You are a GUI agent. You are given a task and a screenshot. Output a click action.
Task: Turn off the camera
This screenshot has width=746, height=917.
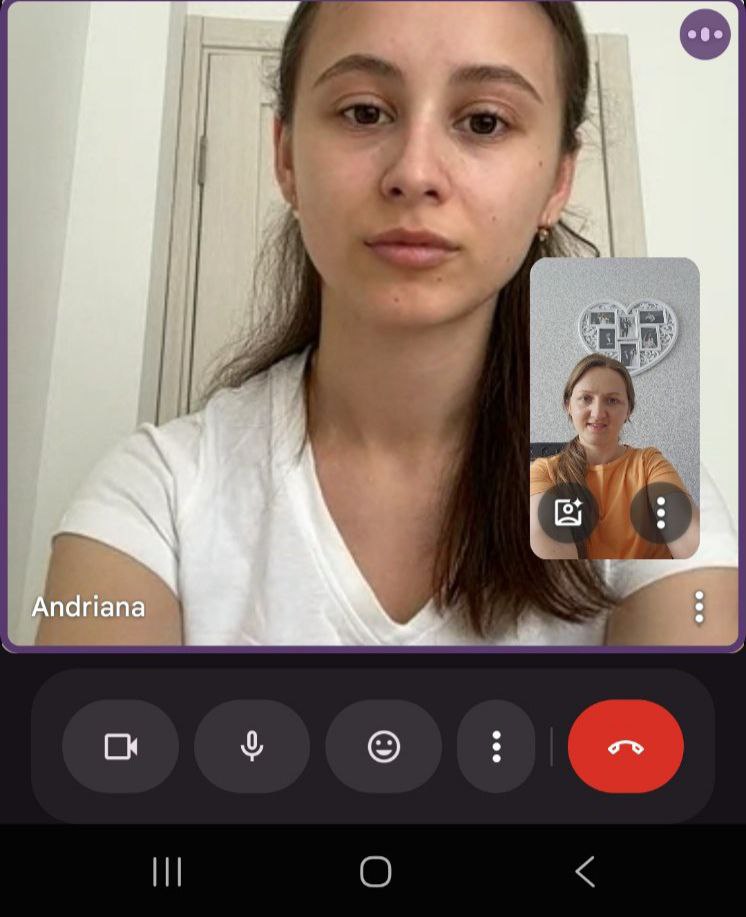[121, 747]
